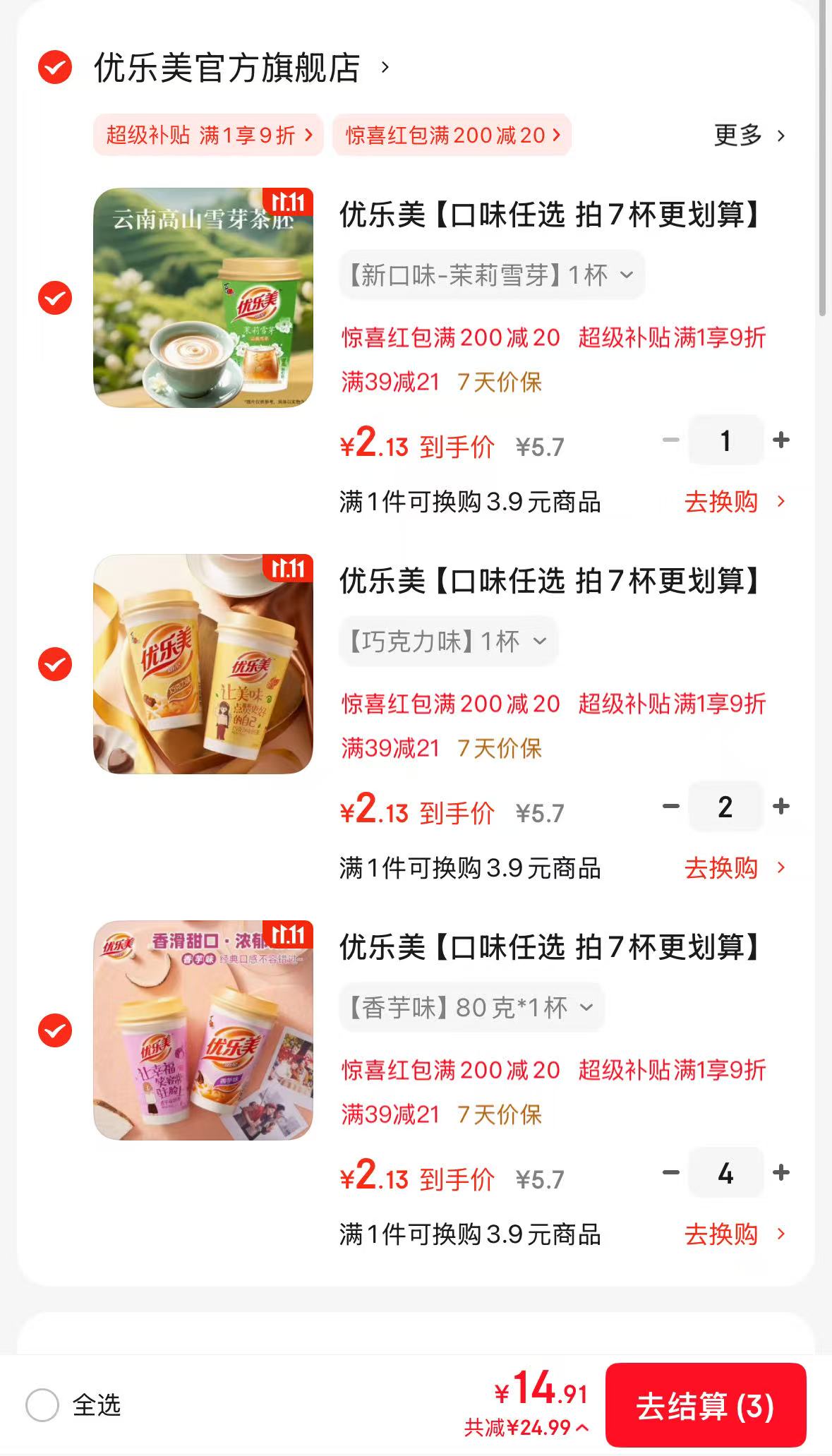Image resolution: width=832 pixels, height=1456 pixels.
Task: Open 惊喜红包满200减20 coupon chip
Action: [452, 135]
